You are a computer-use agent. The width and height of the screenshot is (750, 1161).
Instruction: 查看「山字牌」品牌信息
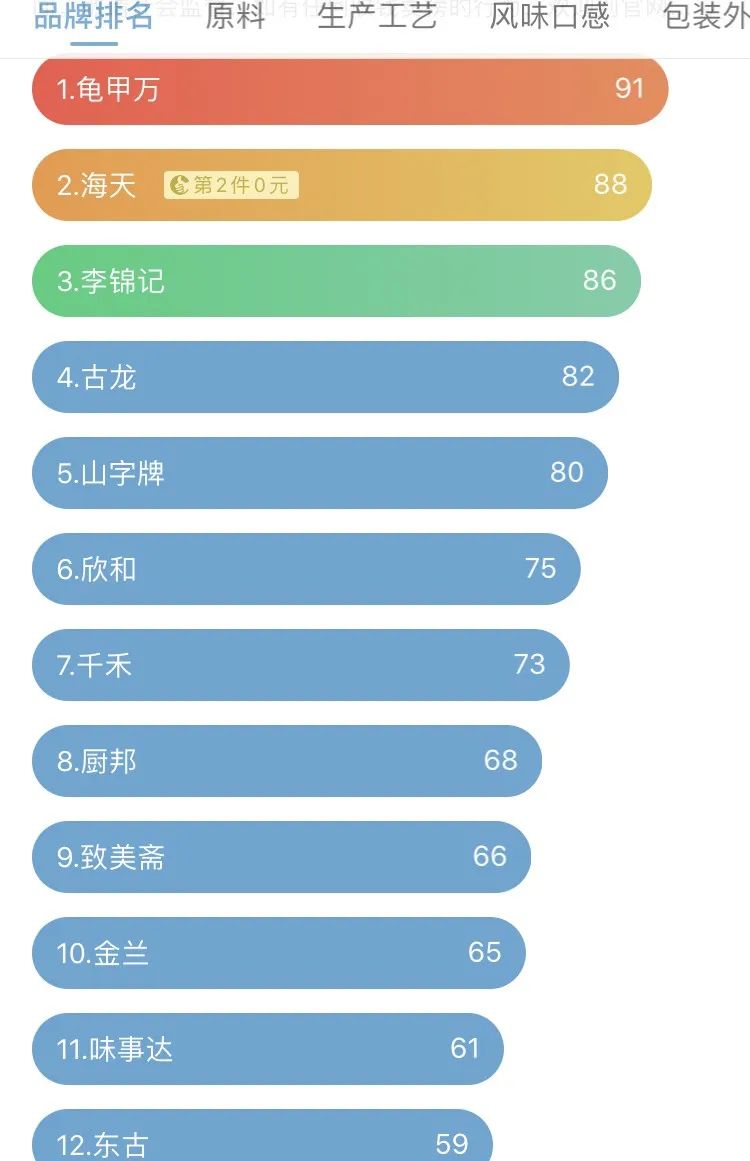click(320, 473)
